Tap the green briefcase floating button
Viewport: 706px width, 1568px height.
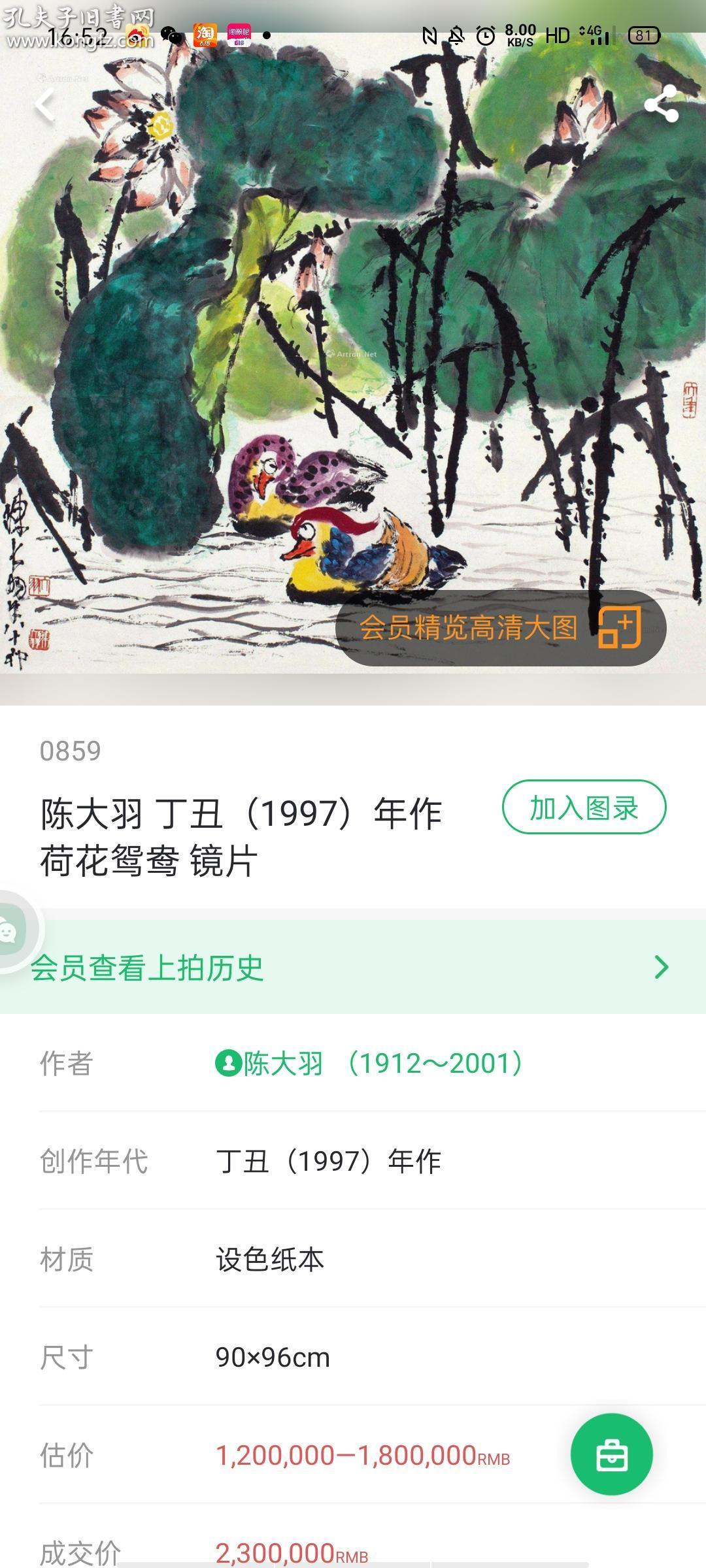(x=611, y=1454)
